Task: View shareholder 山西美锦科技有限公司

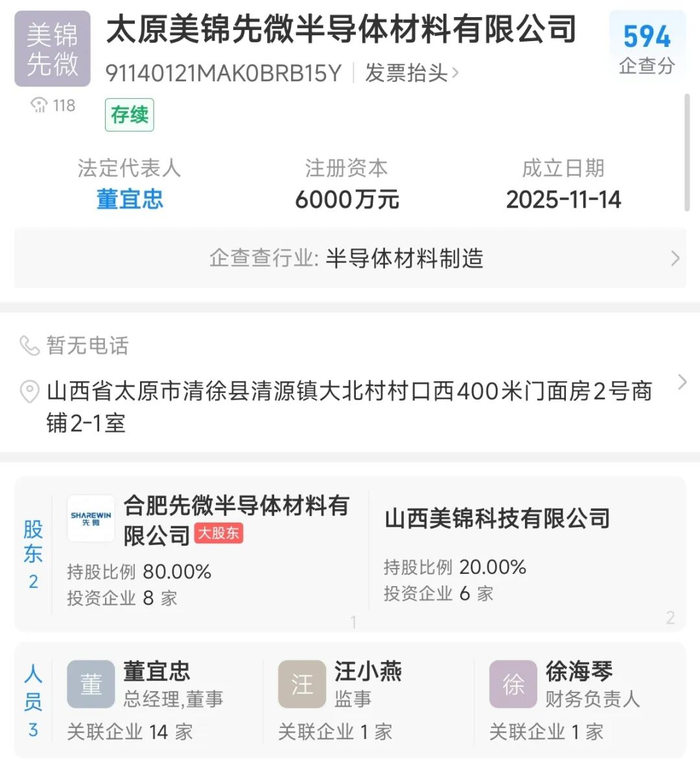Action: (x=527, y=553)
